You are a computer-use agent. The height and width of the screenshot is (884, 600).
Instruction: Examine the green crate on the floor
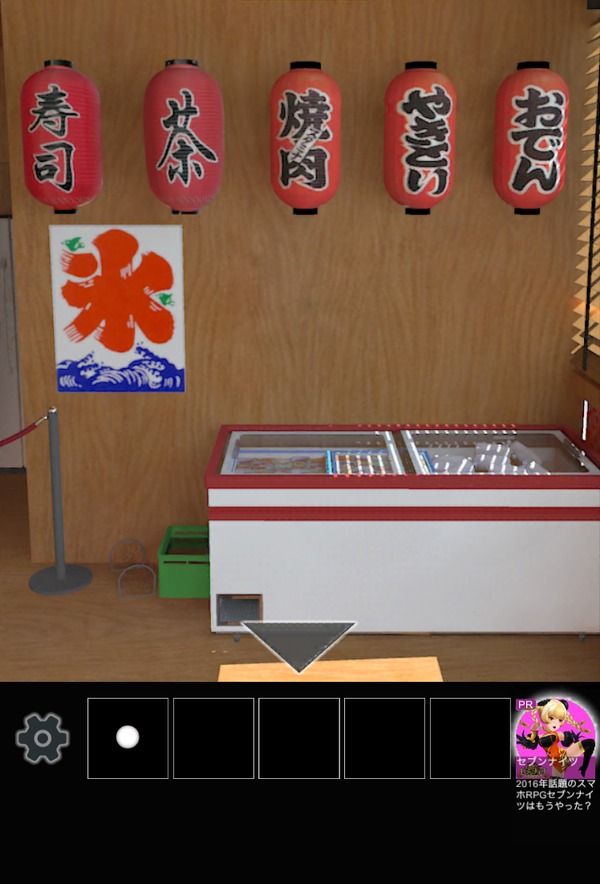184,561
